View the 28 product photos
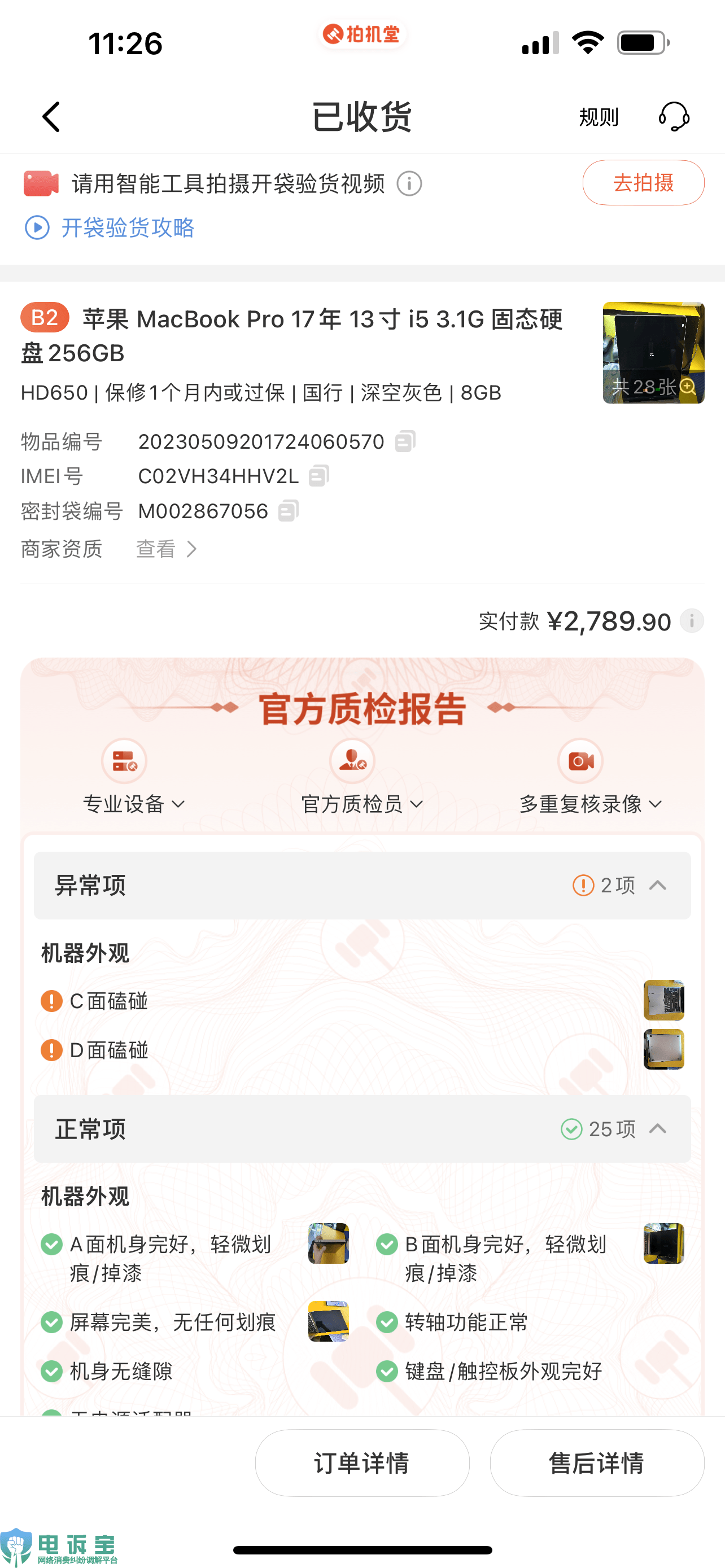The image size is (725, 1568). [x=653, y=353]
